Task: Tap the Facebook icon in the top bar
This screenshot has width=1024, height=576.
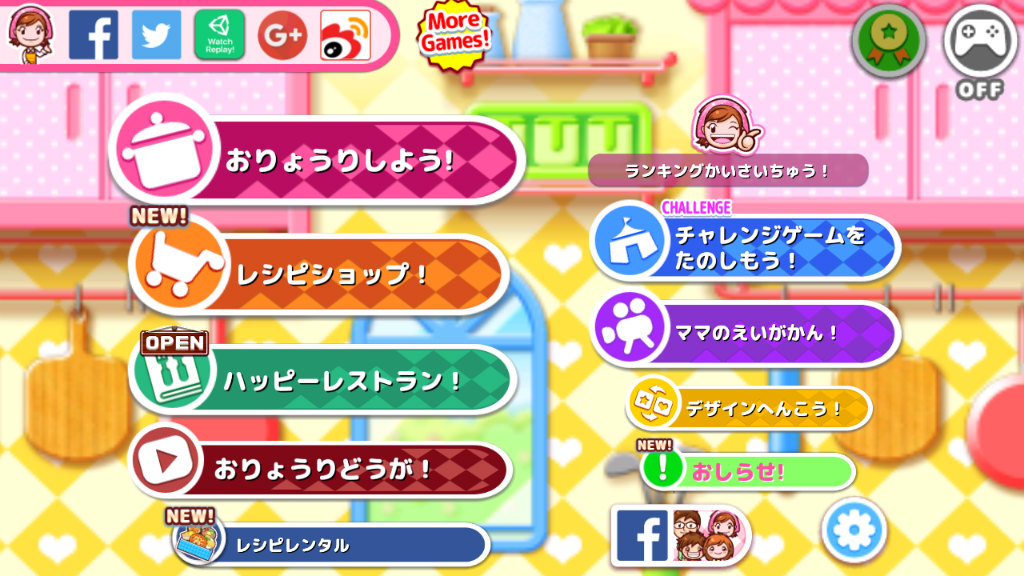Action: click(93, 35)
